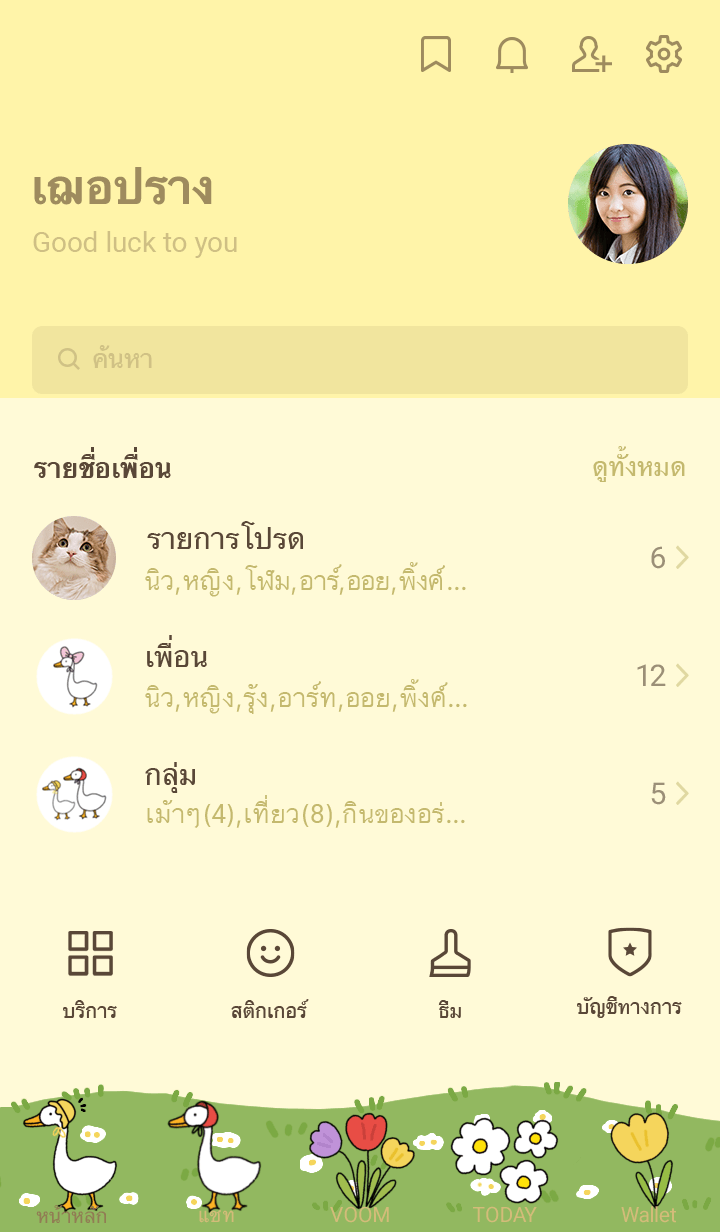The height and width of the screenshot is (1232, 720).
Task: Open the ธีม theme shop
Action: click(450, 974)
